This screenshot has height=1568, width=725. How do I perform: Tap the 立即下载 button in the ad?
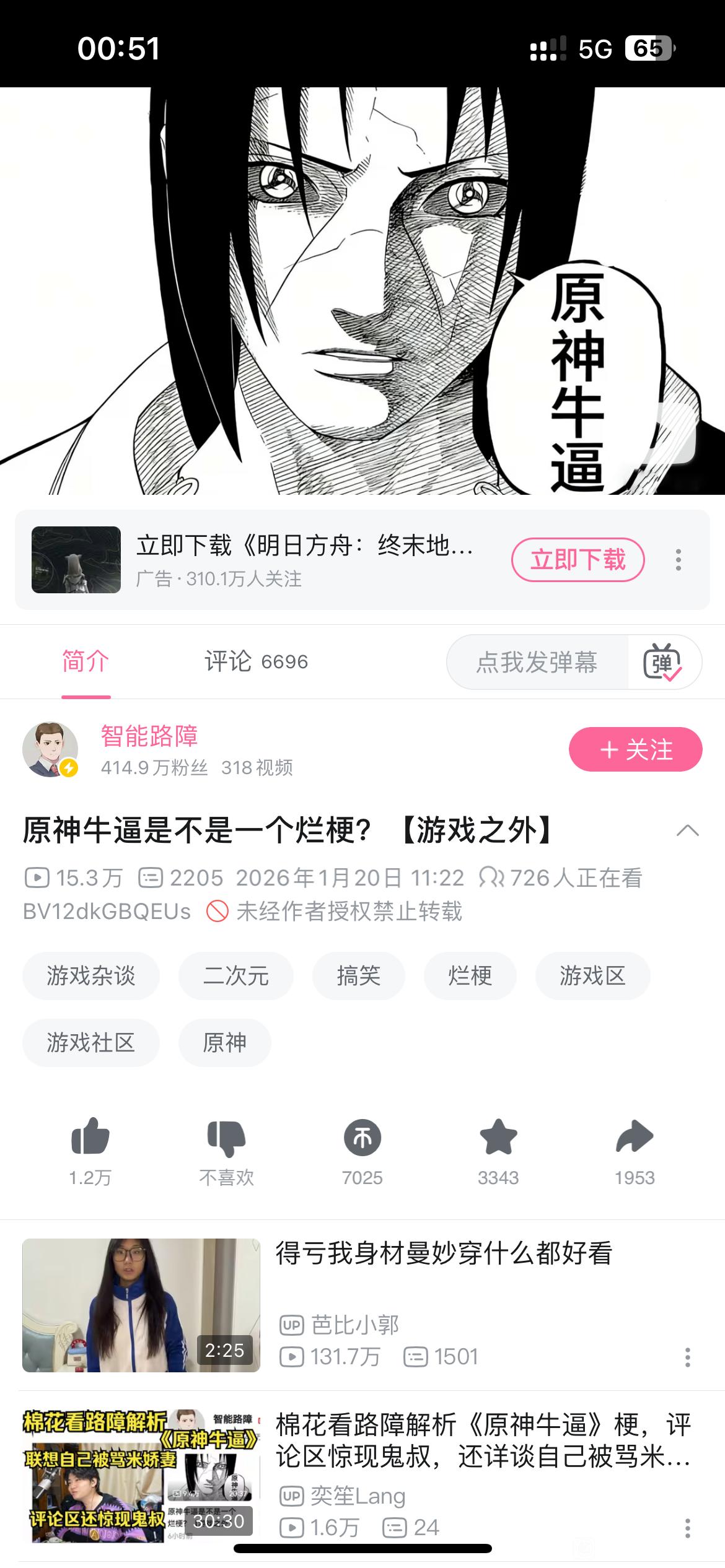point(578,560)
